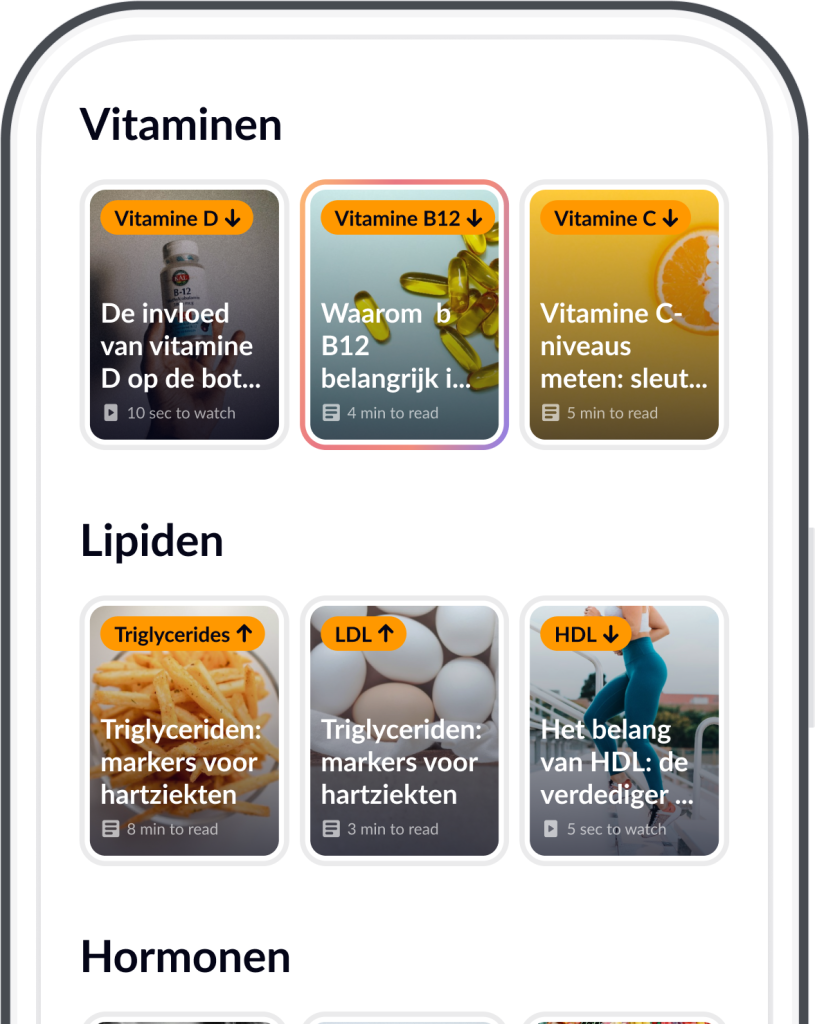Open the Vitamine D video card
Screen dimensions: 815x1024
click(184, 315)
